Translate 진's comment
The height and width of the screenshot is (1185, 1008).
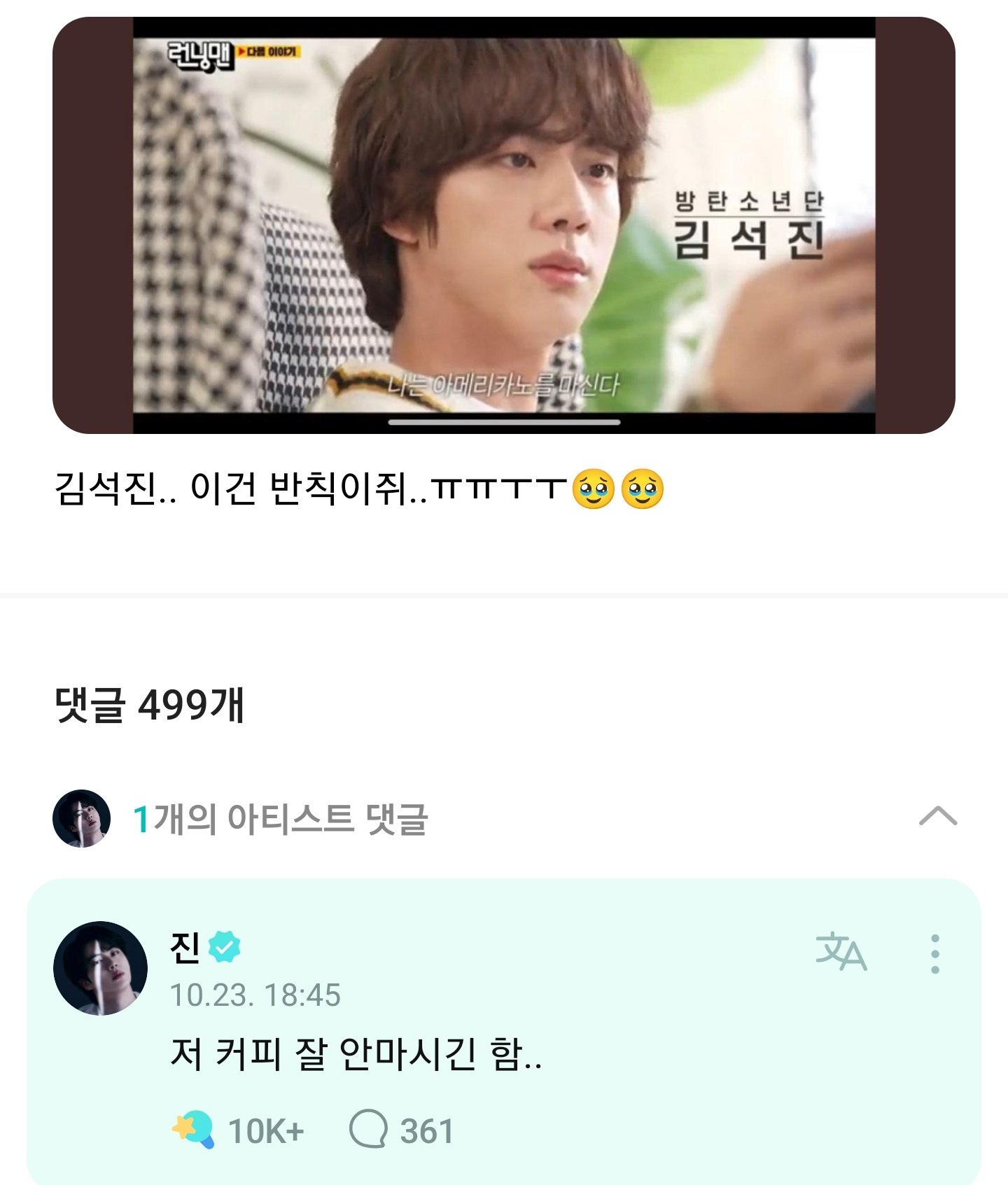(x=841, y=952)
